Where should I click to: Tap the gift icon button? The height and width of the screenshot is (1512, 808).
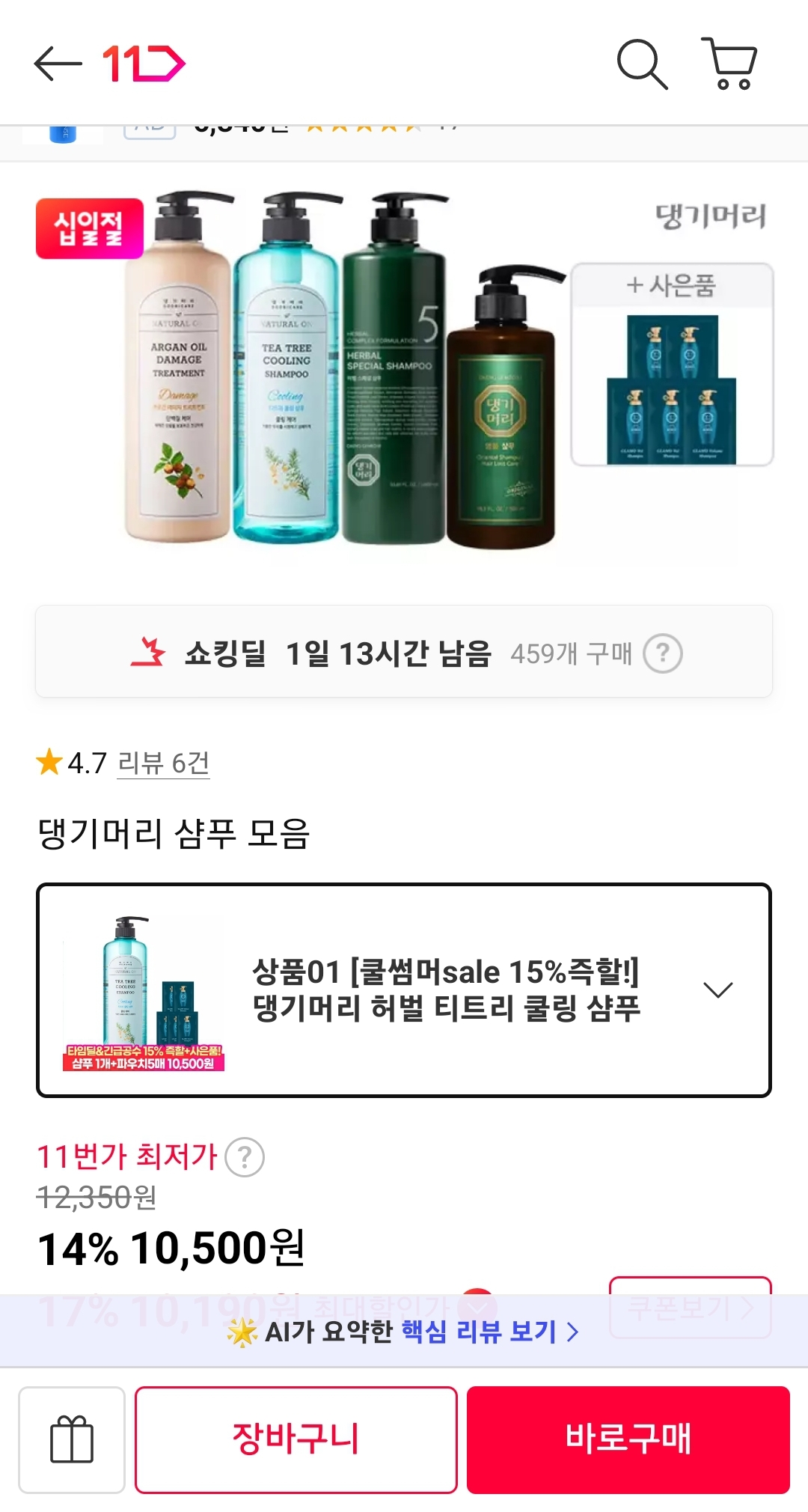(72, 1439)
